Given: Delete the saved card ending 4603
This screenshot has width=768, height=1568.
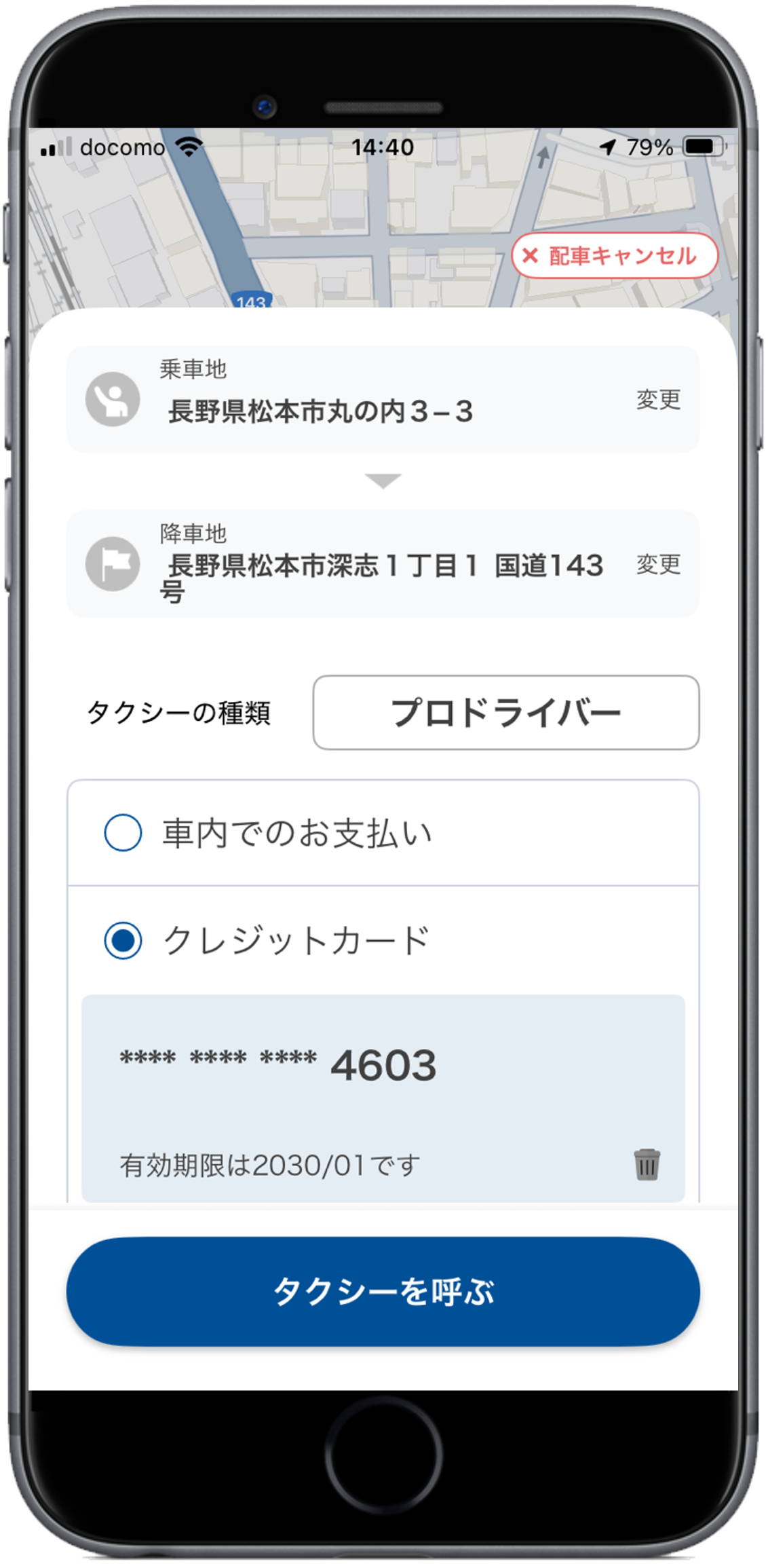Looking at the screenshot, I should [647, 1165].
